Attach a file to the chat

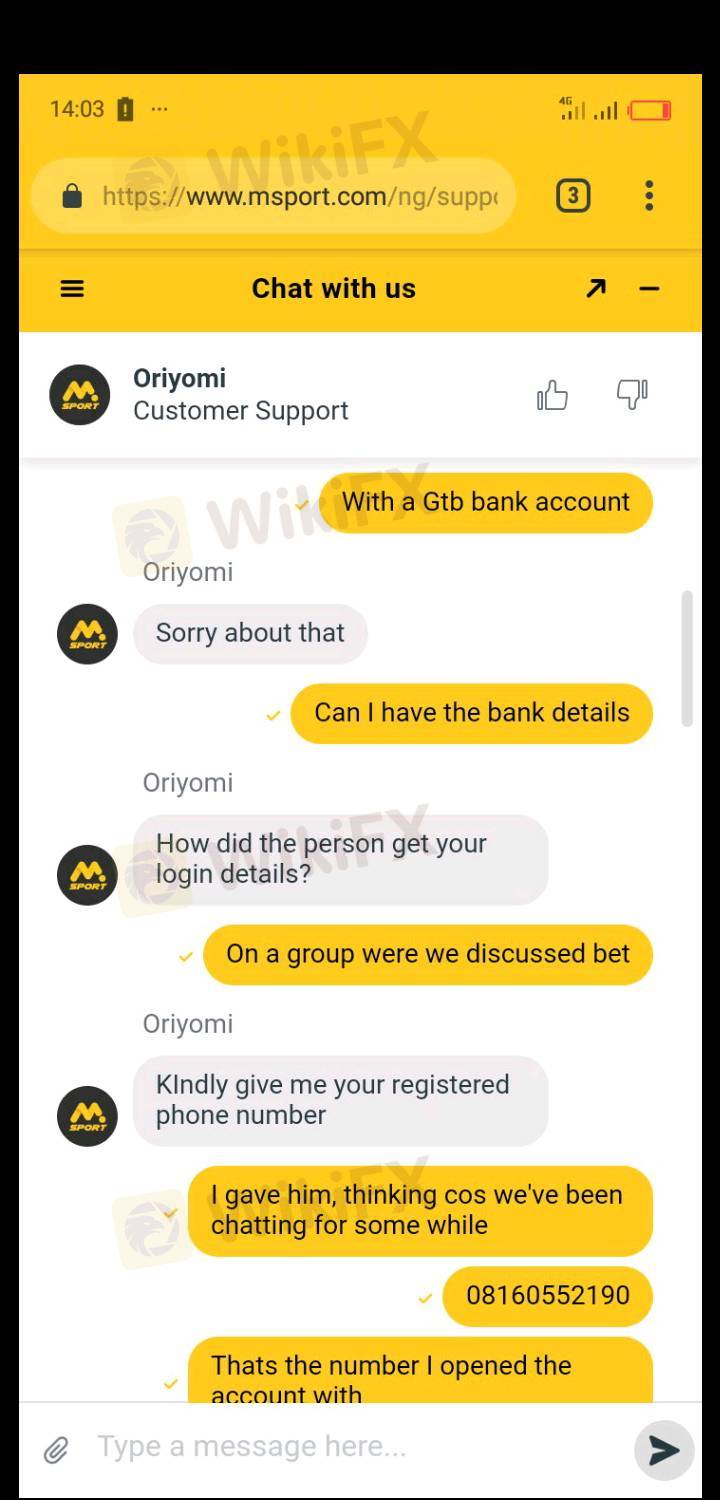click(56, 1450)
